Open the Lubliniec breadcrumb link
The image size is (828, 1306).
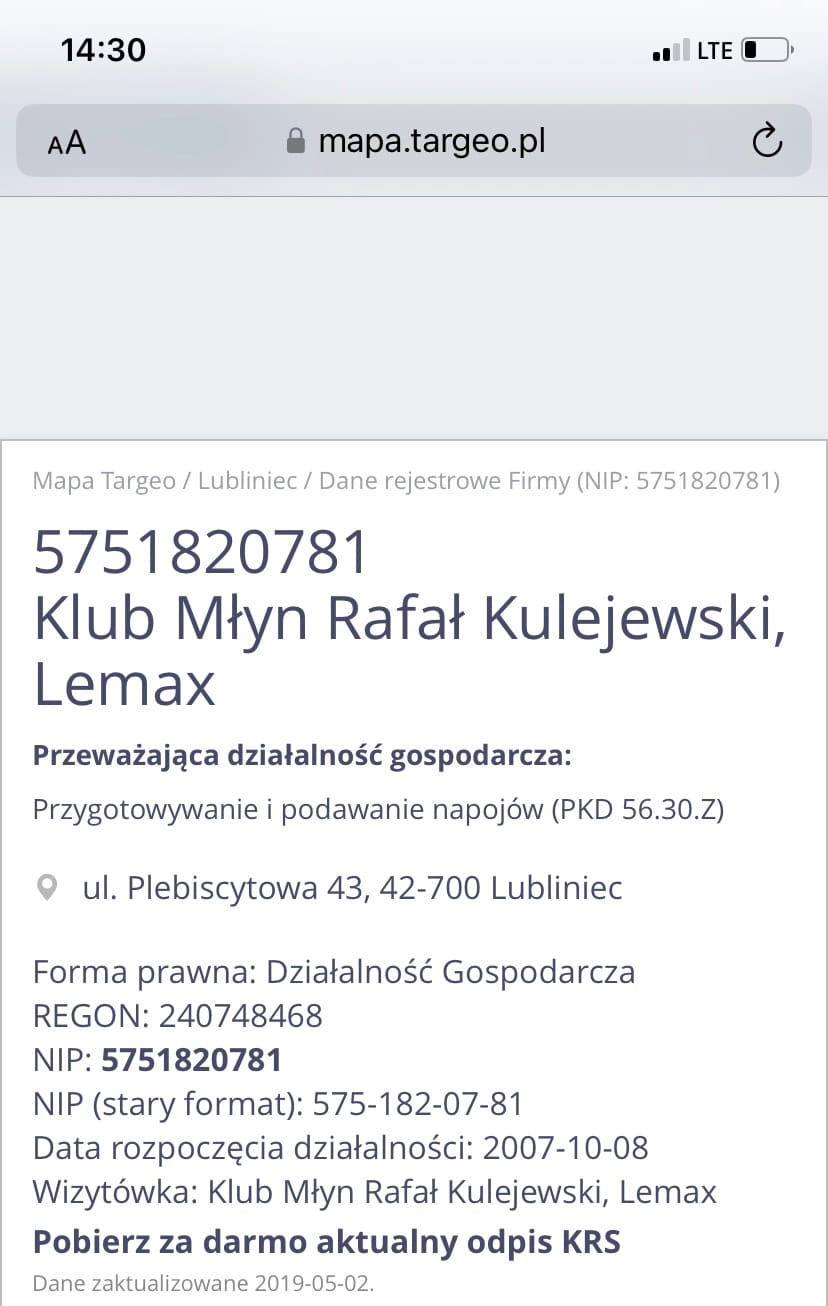click(x=247, y=481)
